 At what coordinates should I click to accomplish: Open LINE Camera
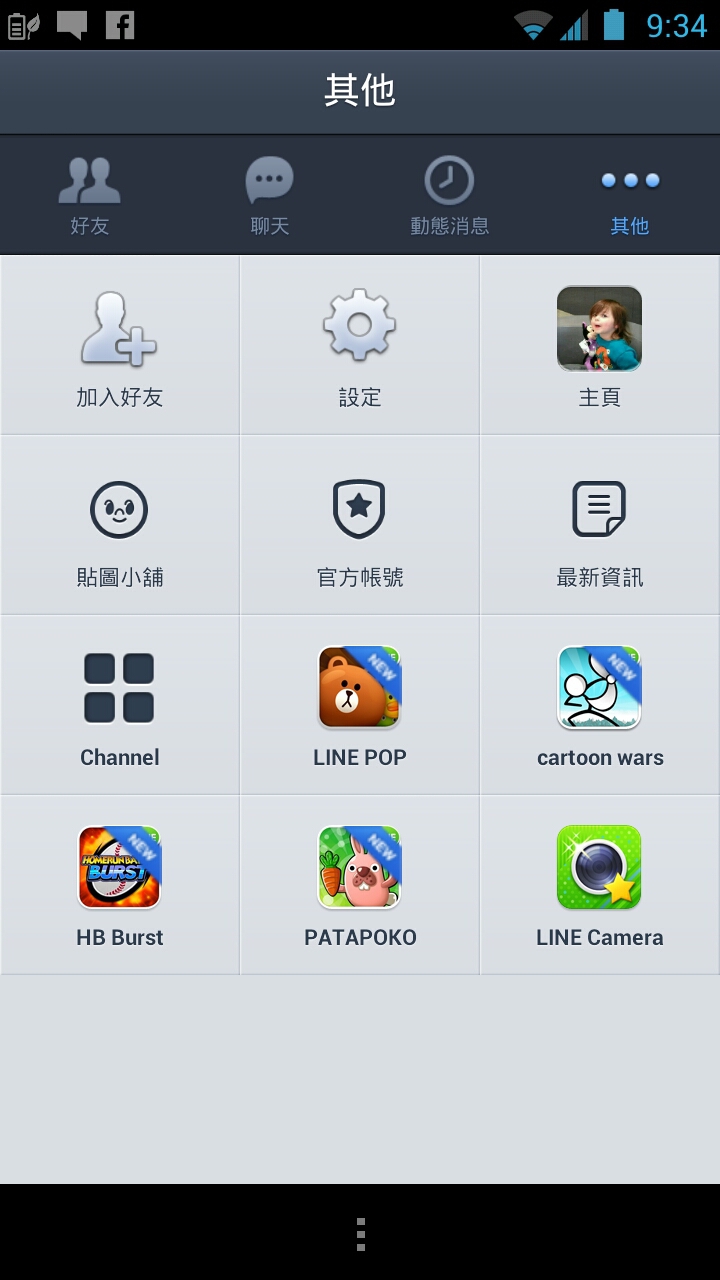pos(600,885)
